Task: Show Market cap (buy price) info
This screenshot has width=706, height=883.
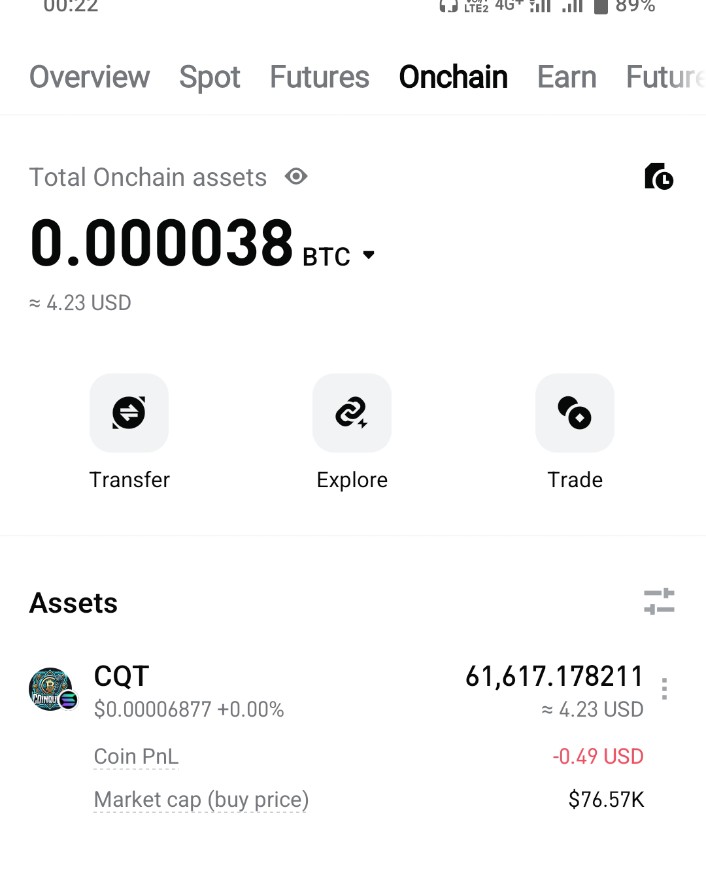Action: pyautogui.click(x=201, y=800)
